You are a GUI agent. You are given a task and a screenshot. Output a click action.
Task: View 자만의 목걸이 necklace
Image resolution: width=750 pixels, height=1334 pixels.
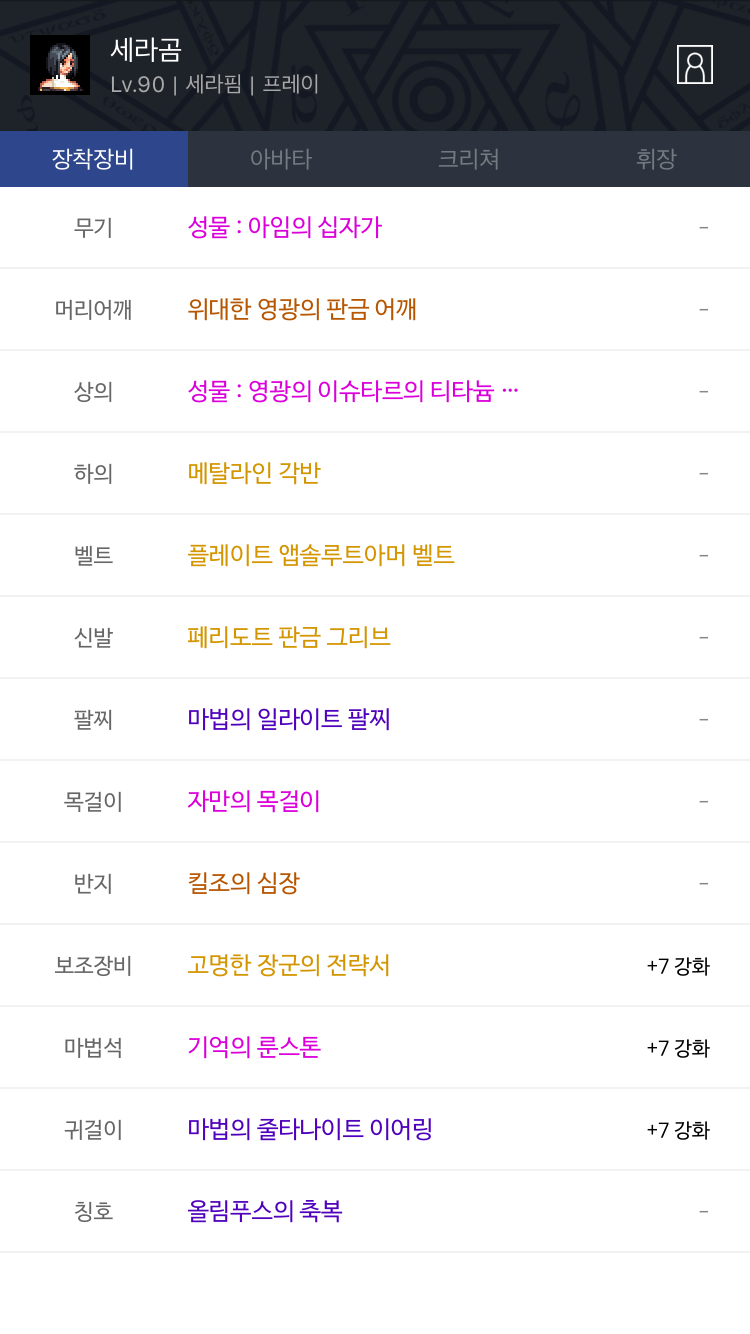coord(375,801)
